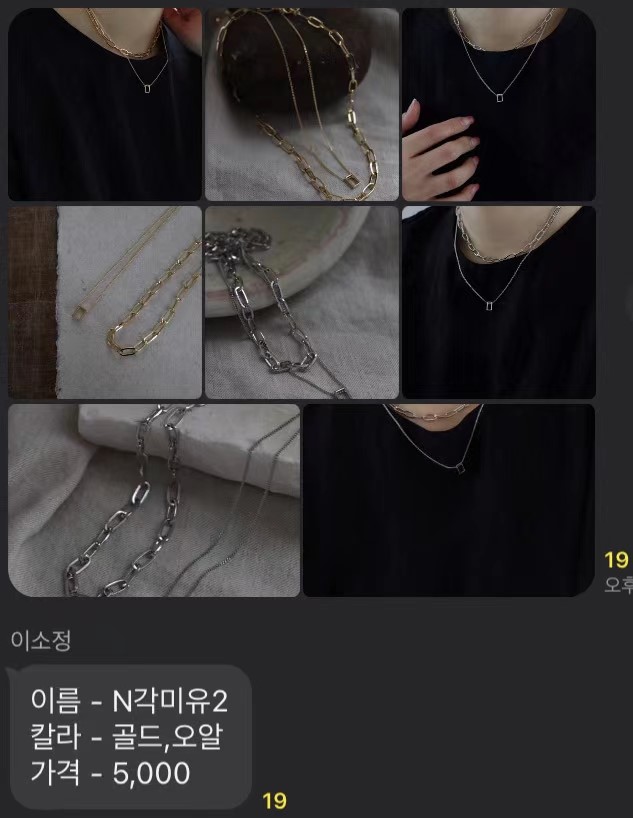Open the first photo of gold necklace on black shirt
The width and height of the screenshot is (633, 818).
tap(104, 104)
